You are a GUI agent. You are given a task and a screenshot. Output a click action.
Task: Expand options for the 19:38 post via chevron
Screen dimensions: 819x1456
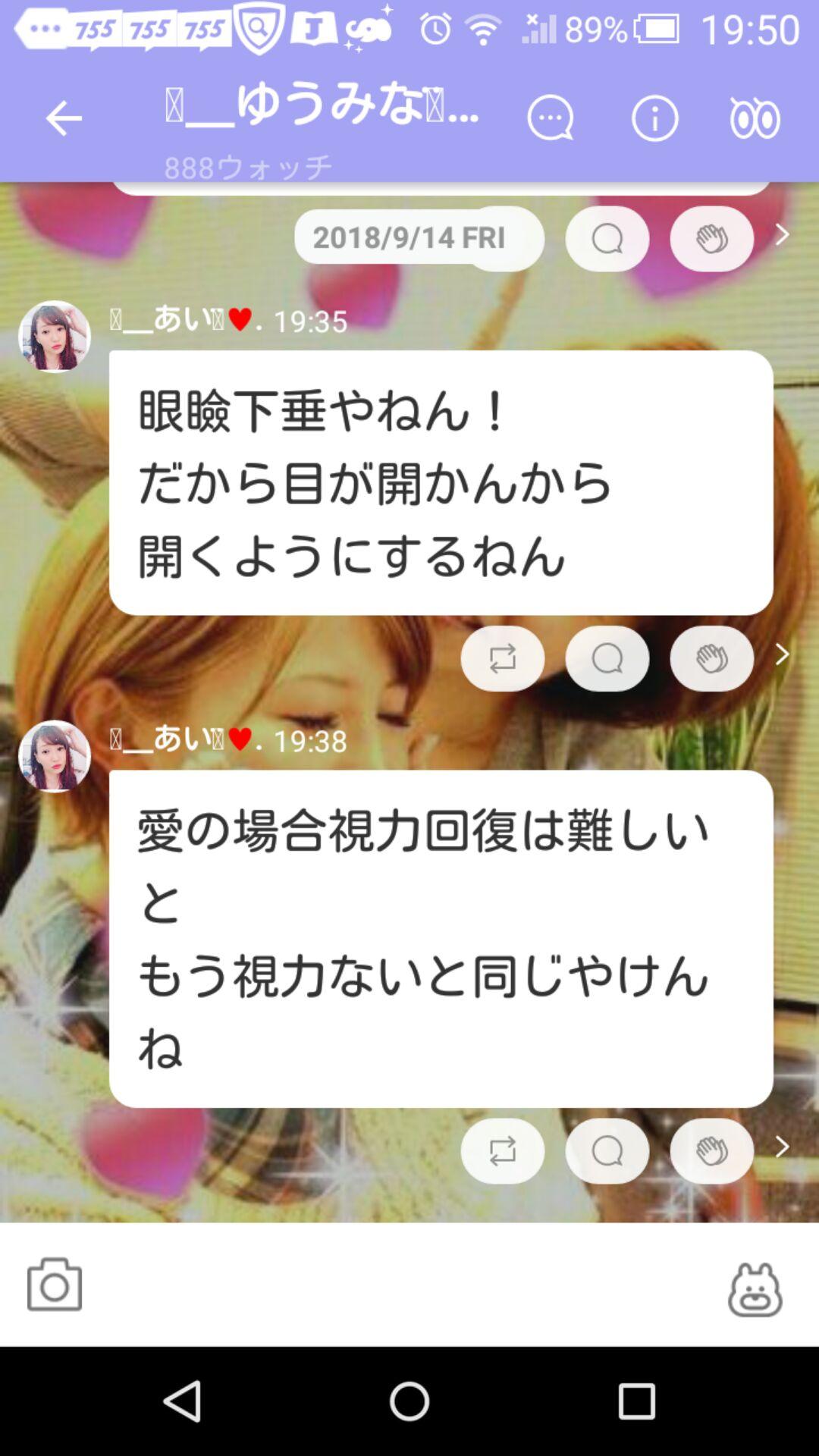tap(782, 1148)
